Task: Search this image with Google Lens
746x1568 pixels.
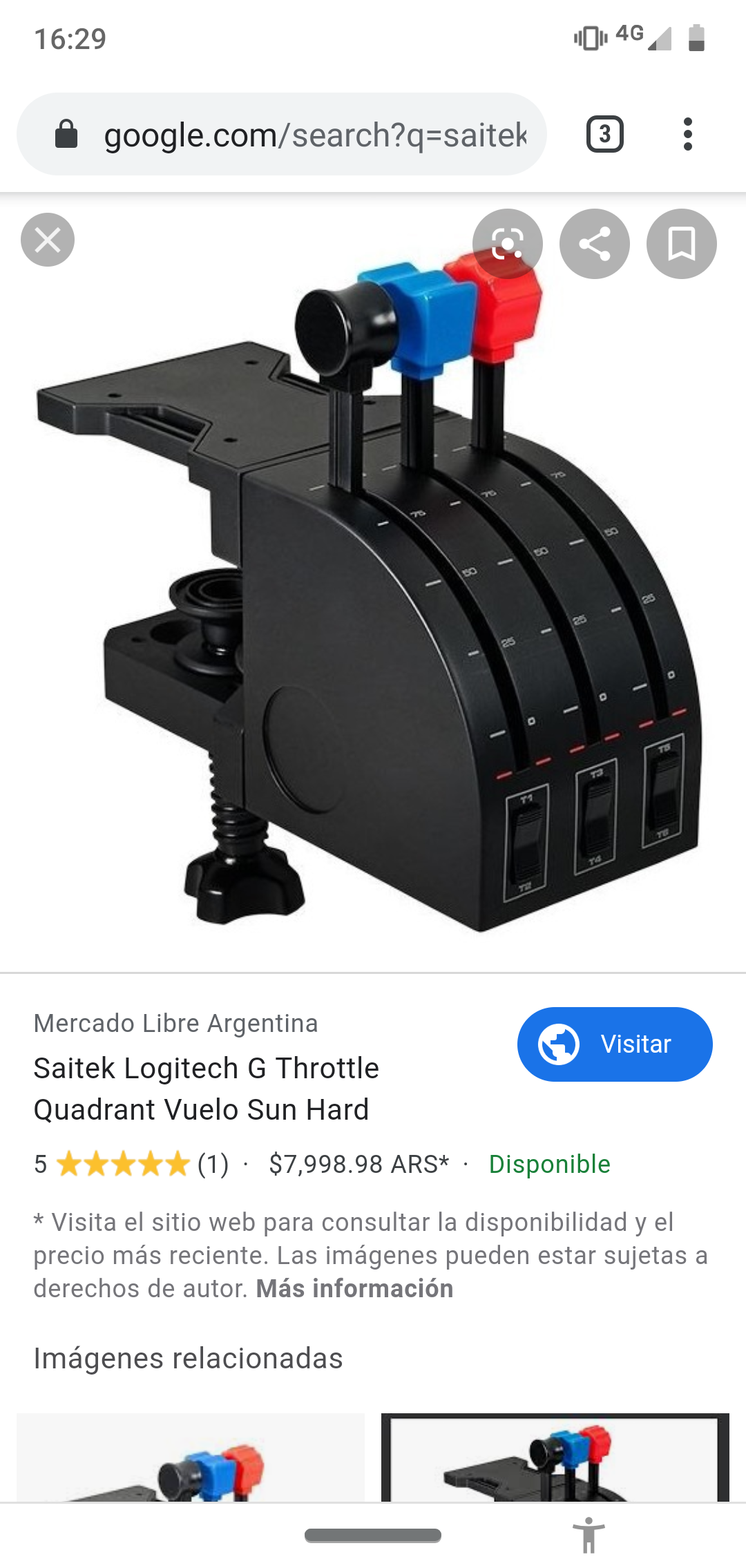Action: 508,244
